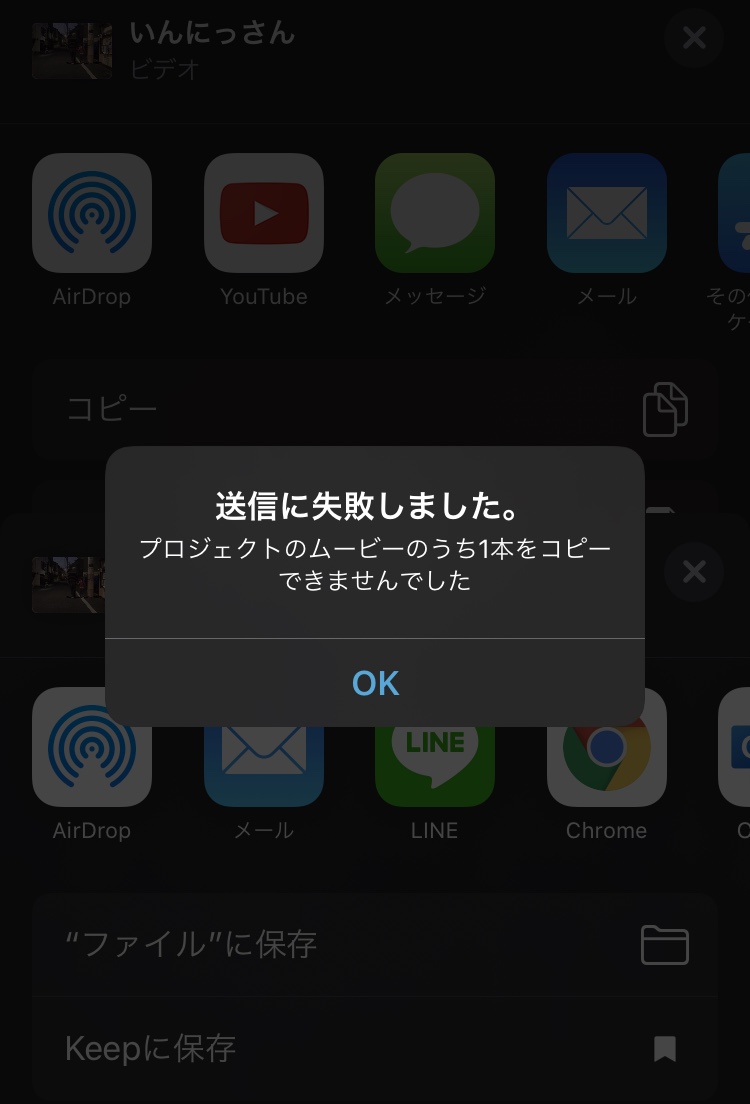Screen dimensions: 750x1104
Task: Share video via YouTube
Action: coord(264,214)
